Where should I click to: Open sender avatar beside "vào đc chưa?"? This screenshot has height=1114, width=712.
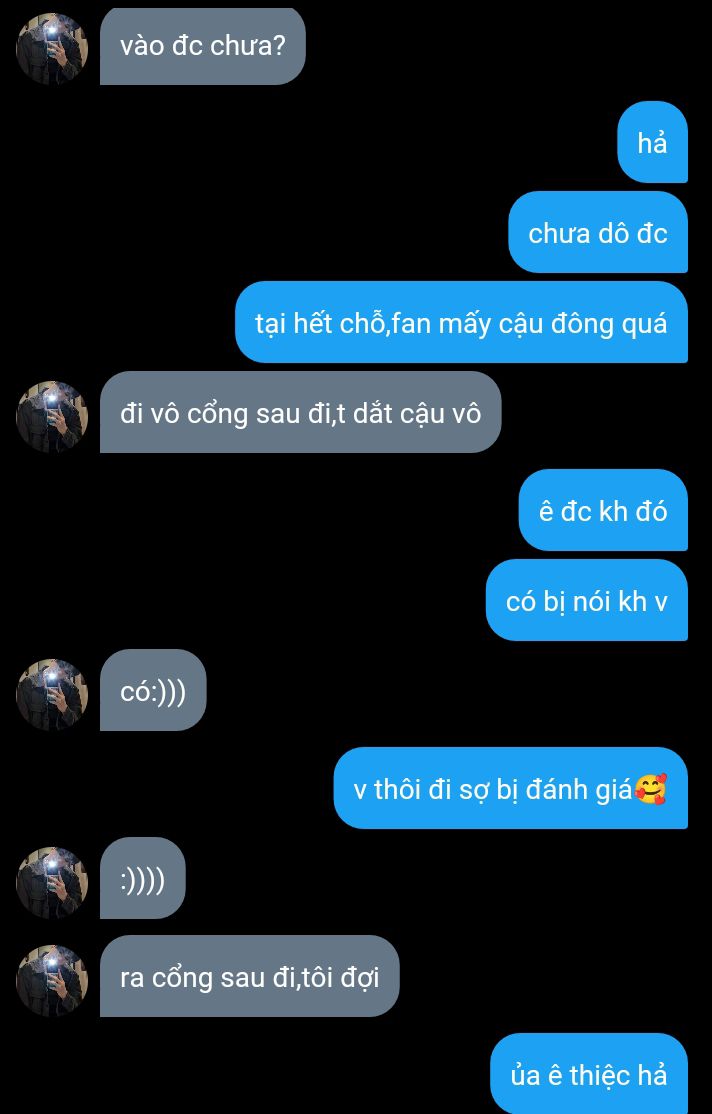coord(52,49)
